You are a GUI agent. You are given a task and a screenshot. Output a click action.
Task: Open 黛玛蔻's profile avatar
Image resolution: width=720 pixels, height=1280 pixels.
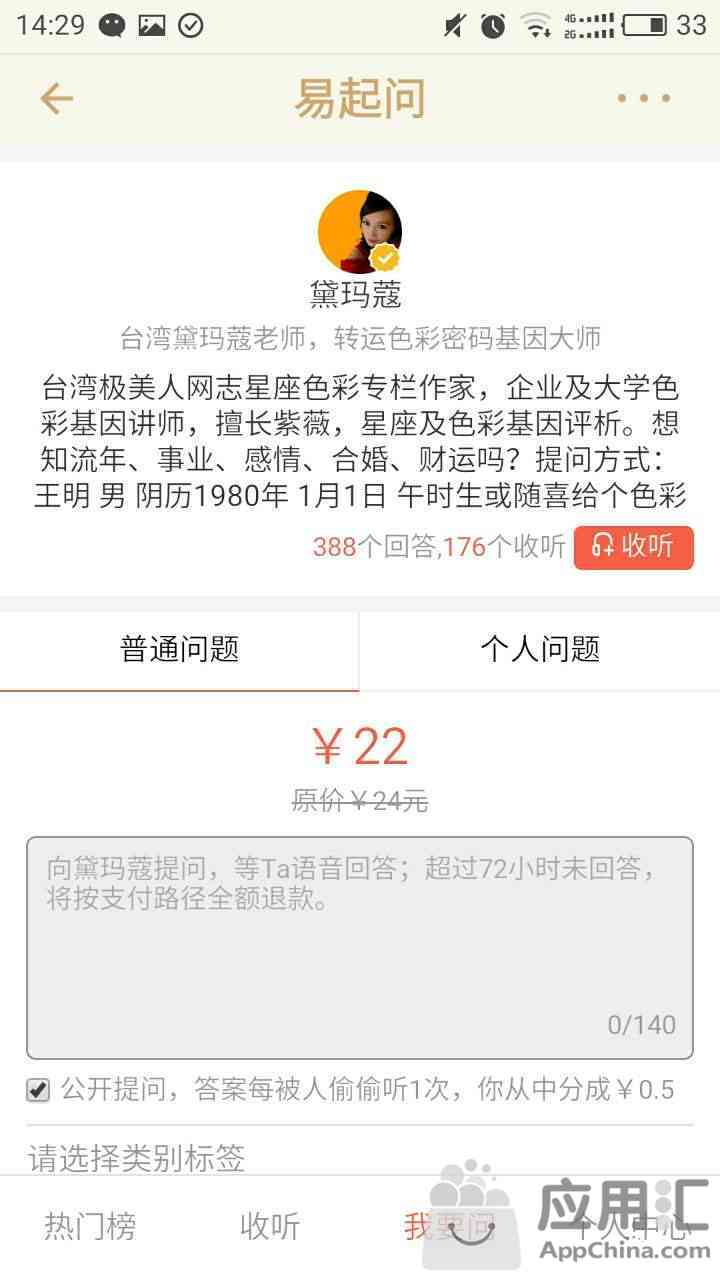[x=360, y=232]
